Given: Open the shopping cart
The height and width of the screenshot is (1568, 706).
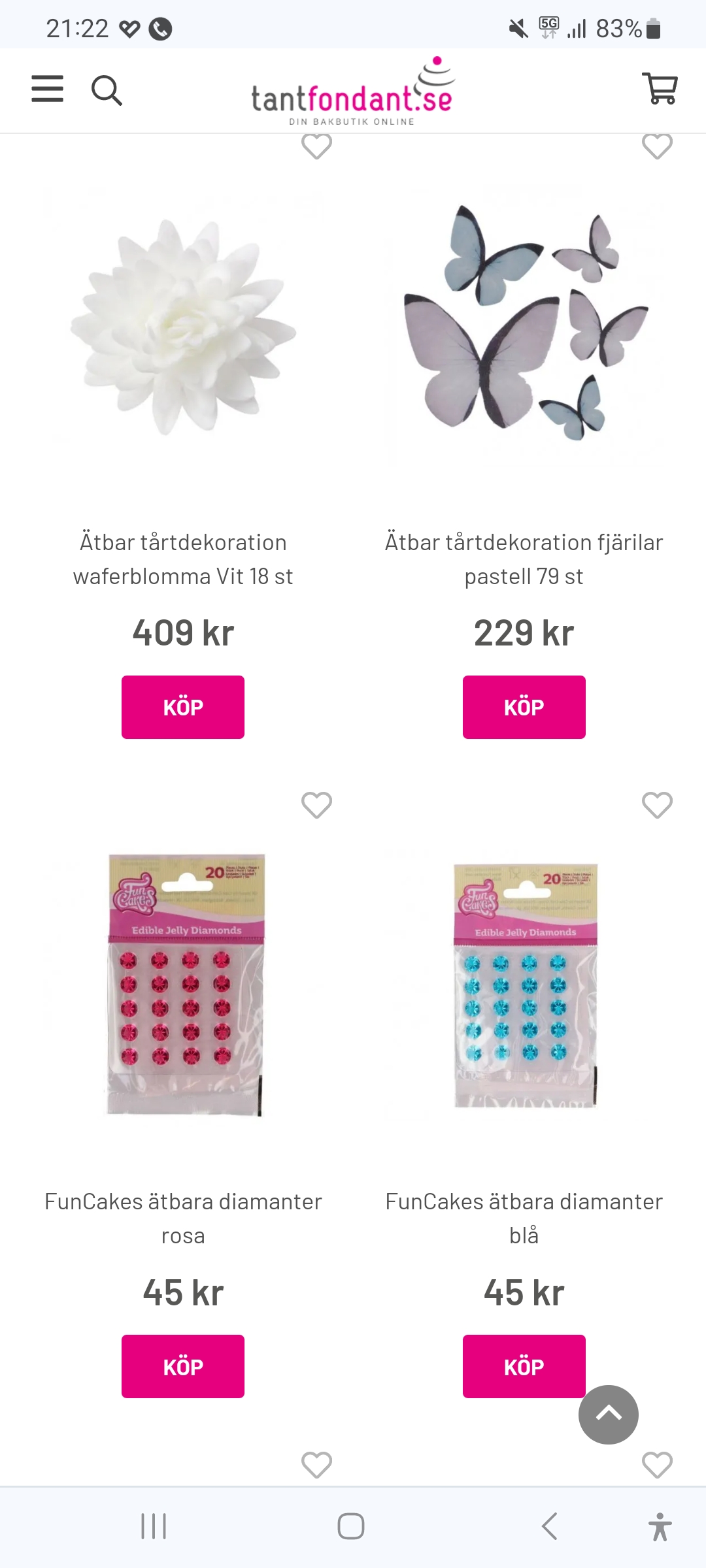Looking at the screenshot, I should click(660, 88).
